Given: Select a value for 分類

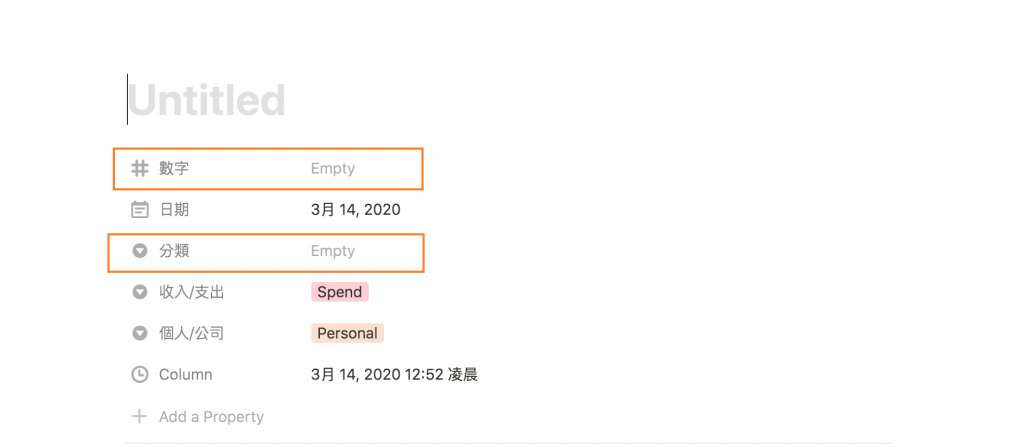Looking at the screenshot, I should tap(333, 251).
